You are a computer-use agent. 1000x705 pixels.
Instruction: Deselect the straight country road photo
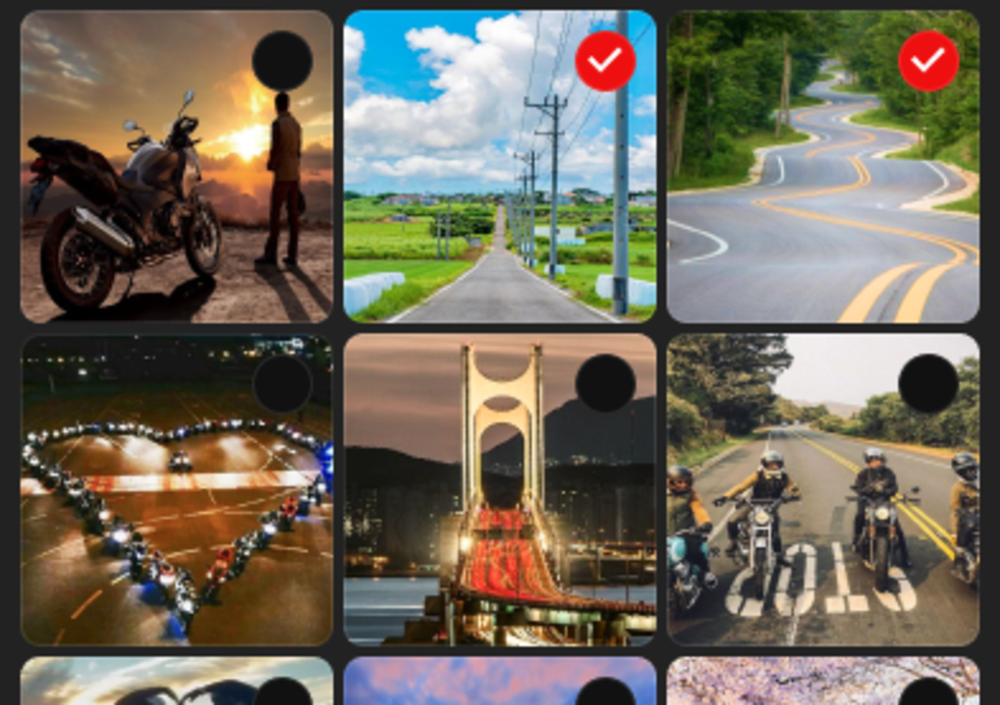click(x=605, y=61)
